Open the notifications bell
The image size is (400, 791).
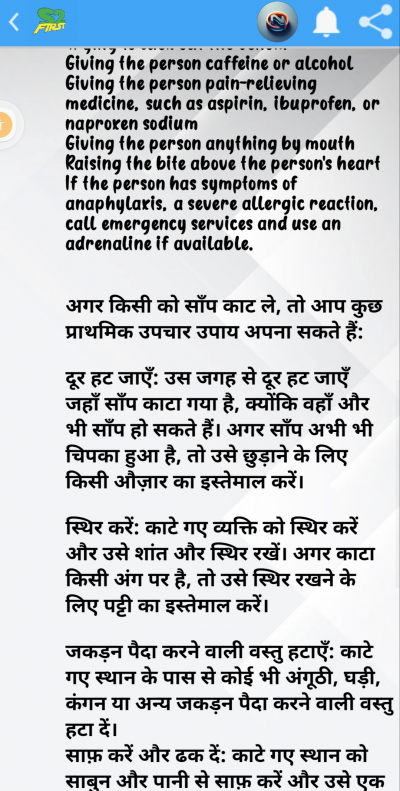tap(326, 22)
